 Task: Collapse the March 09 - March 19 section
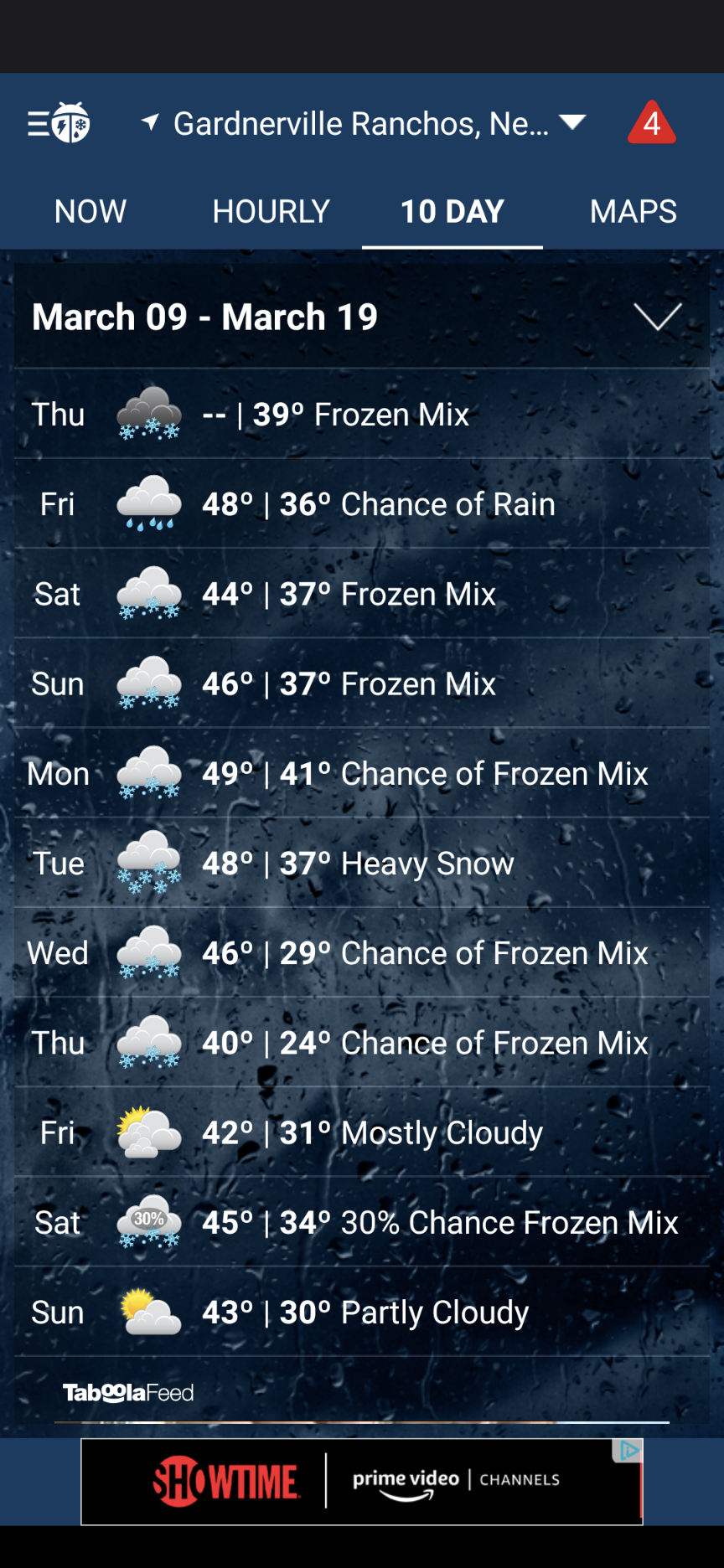click(x=657, y=317)
